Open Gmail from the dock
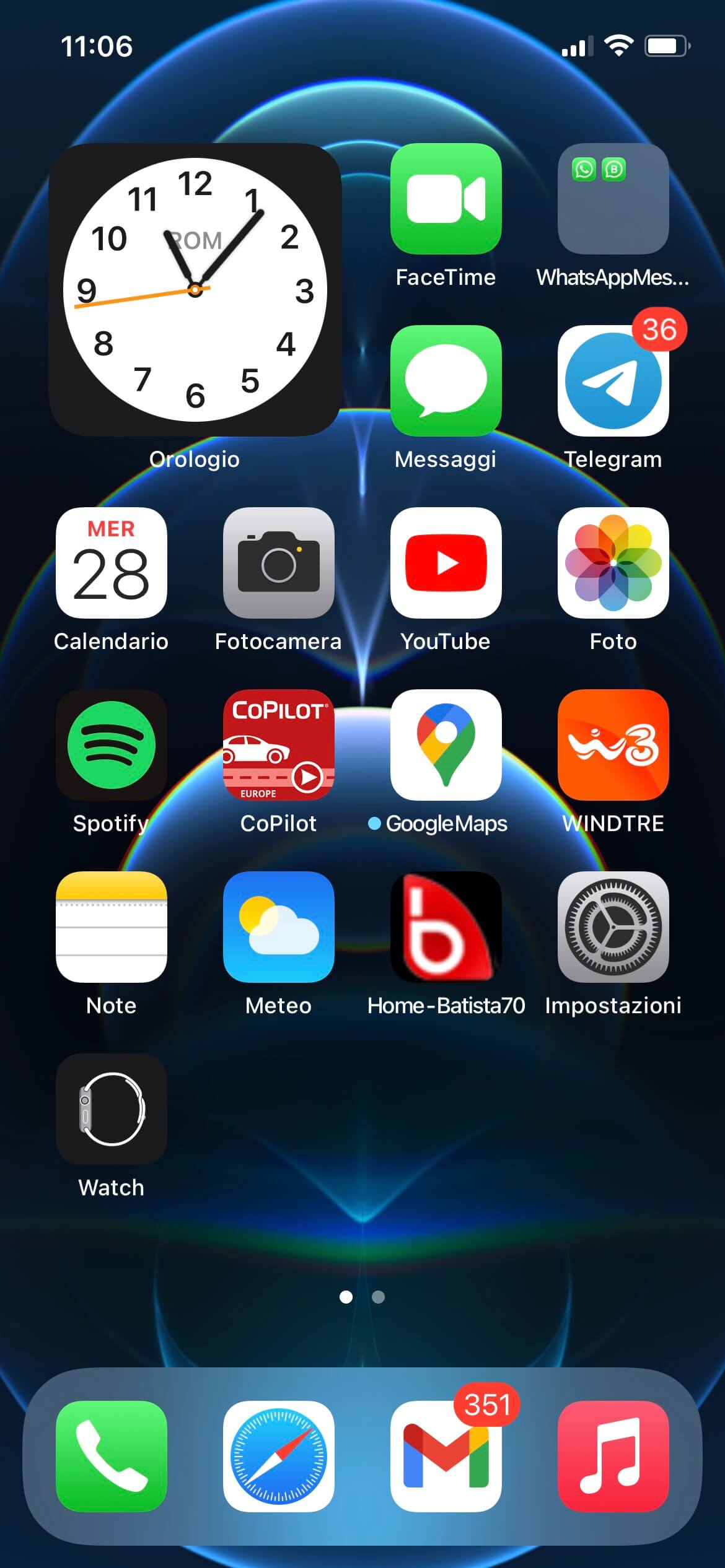 coord(446,1455)
